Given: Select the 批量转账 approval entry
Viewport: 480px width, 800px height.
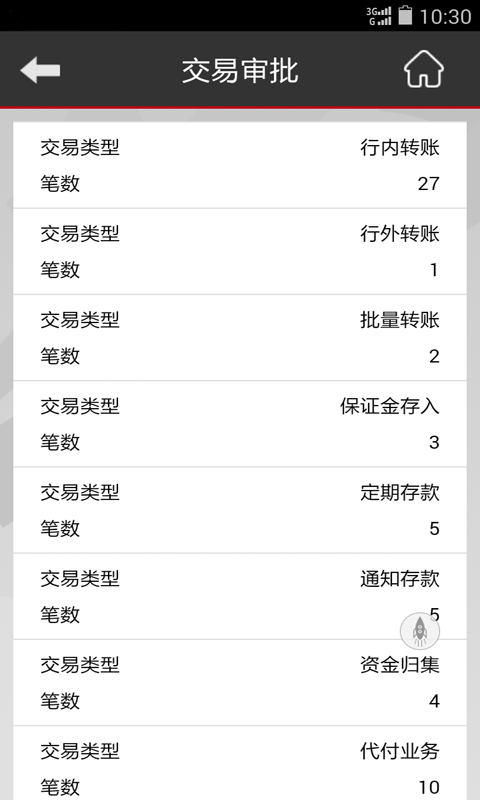Looking at the screenshot, I should (x=240, y=338).
